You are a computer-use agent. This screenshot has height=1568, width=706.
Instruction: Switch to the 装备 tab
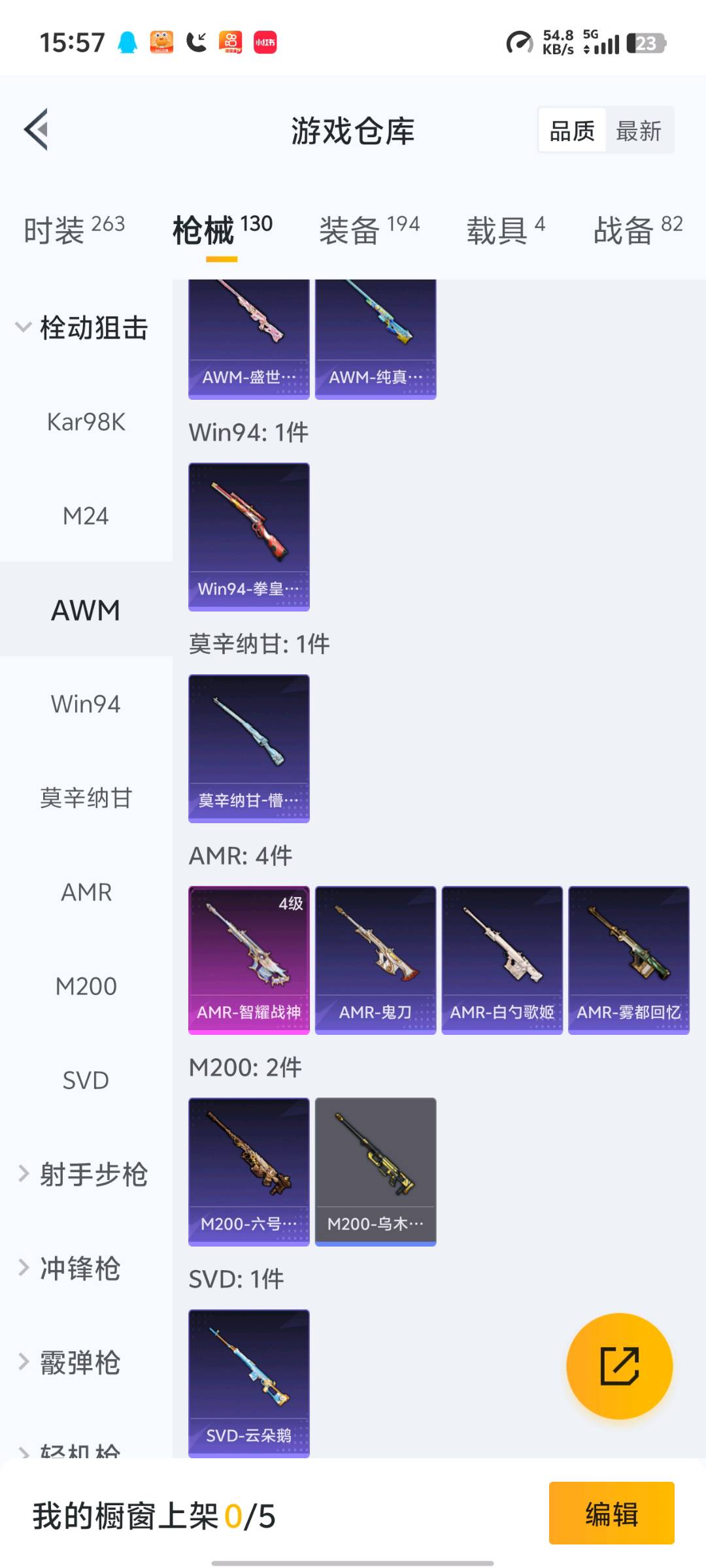pyautogui.click(x=369, y=230)
